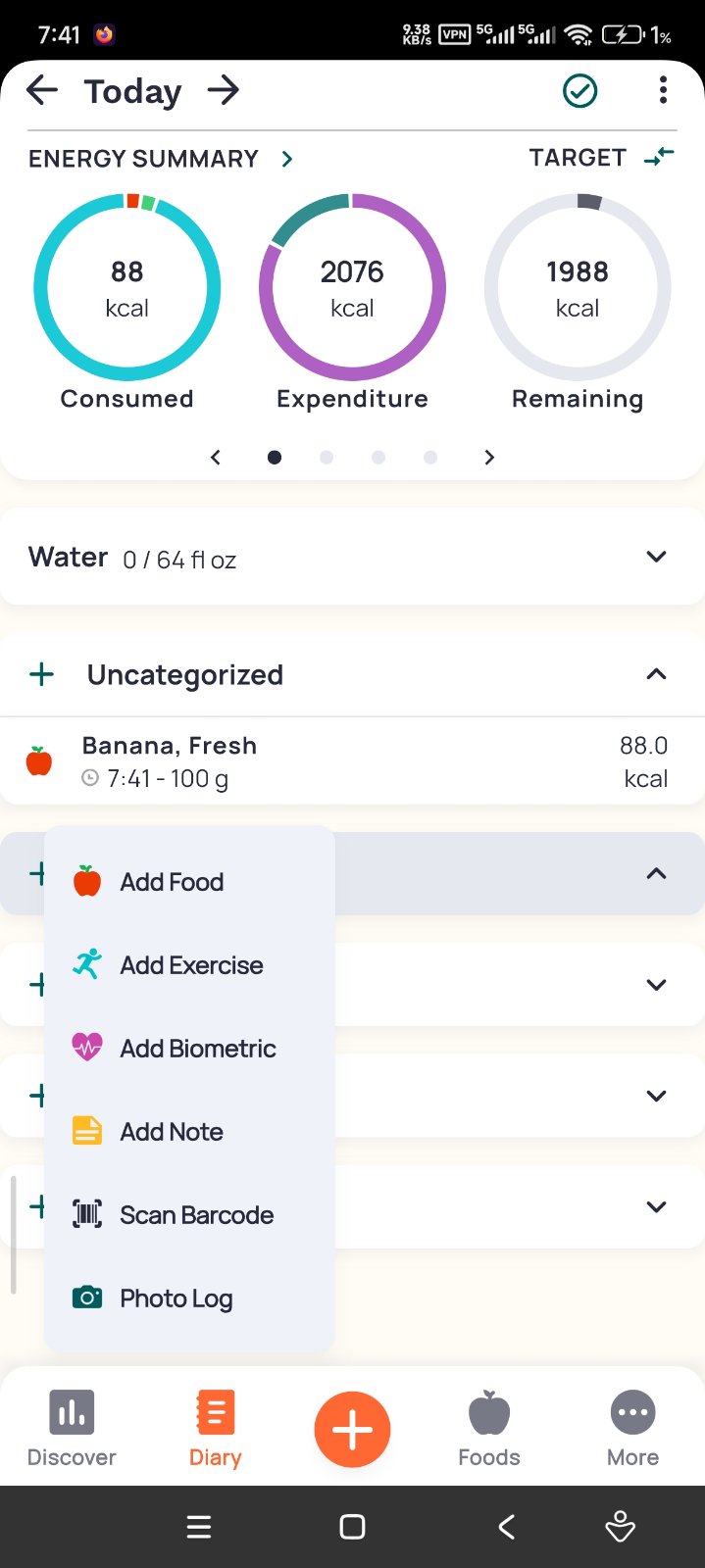Viewport: 705px width, 1568px height.
Task: Open Energy Summary details
Action: [x=286, y=159]
